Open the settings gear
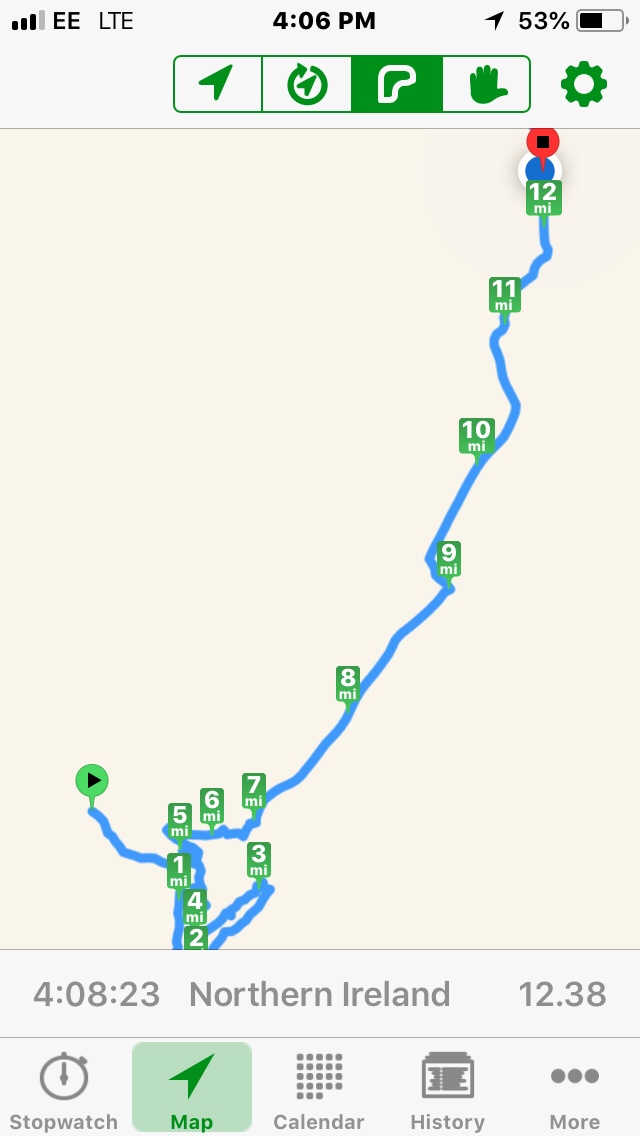Viewport: 640px width, 1136px height. [x=584, y=84]
